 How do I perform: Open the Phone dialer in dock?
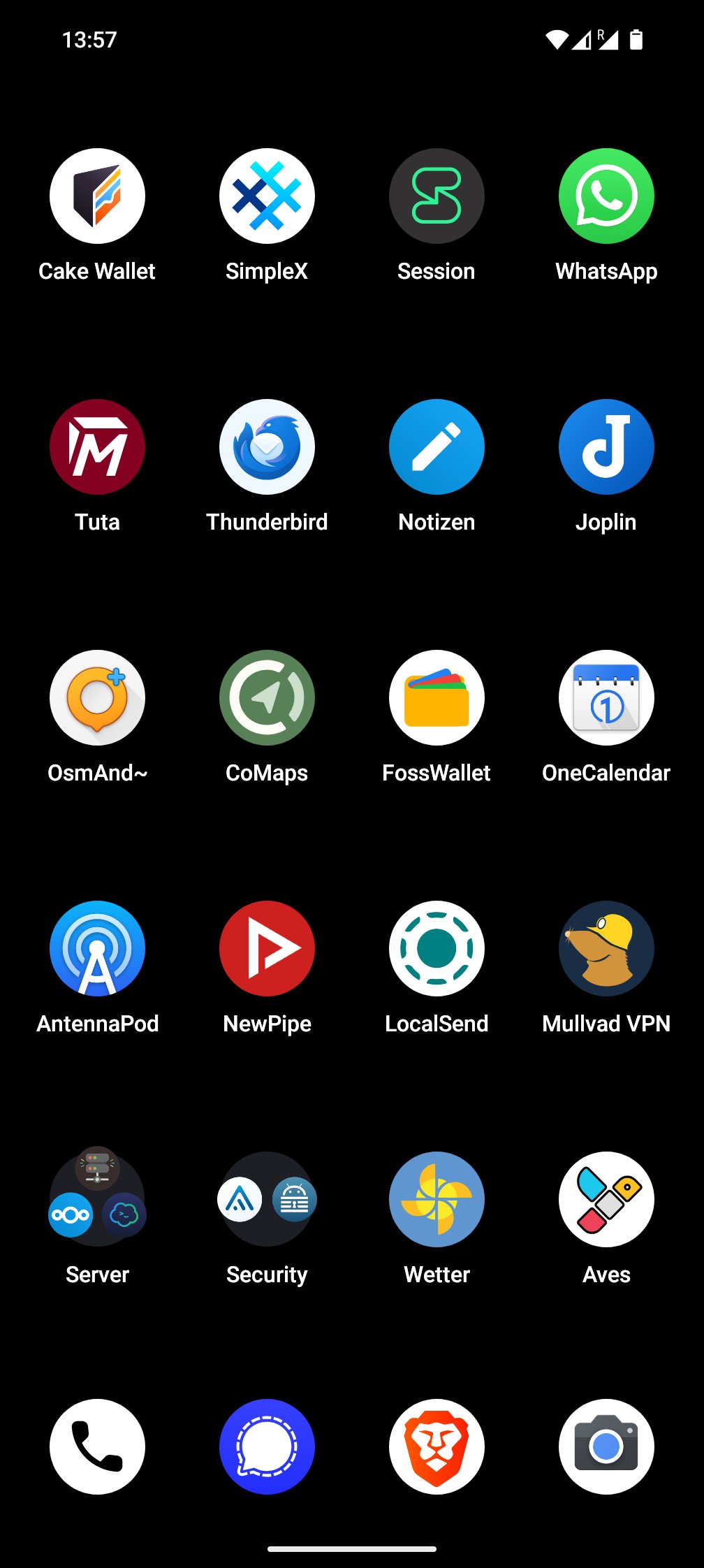point(97,1446)
